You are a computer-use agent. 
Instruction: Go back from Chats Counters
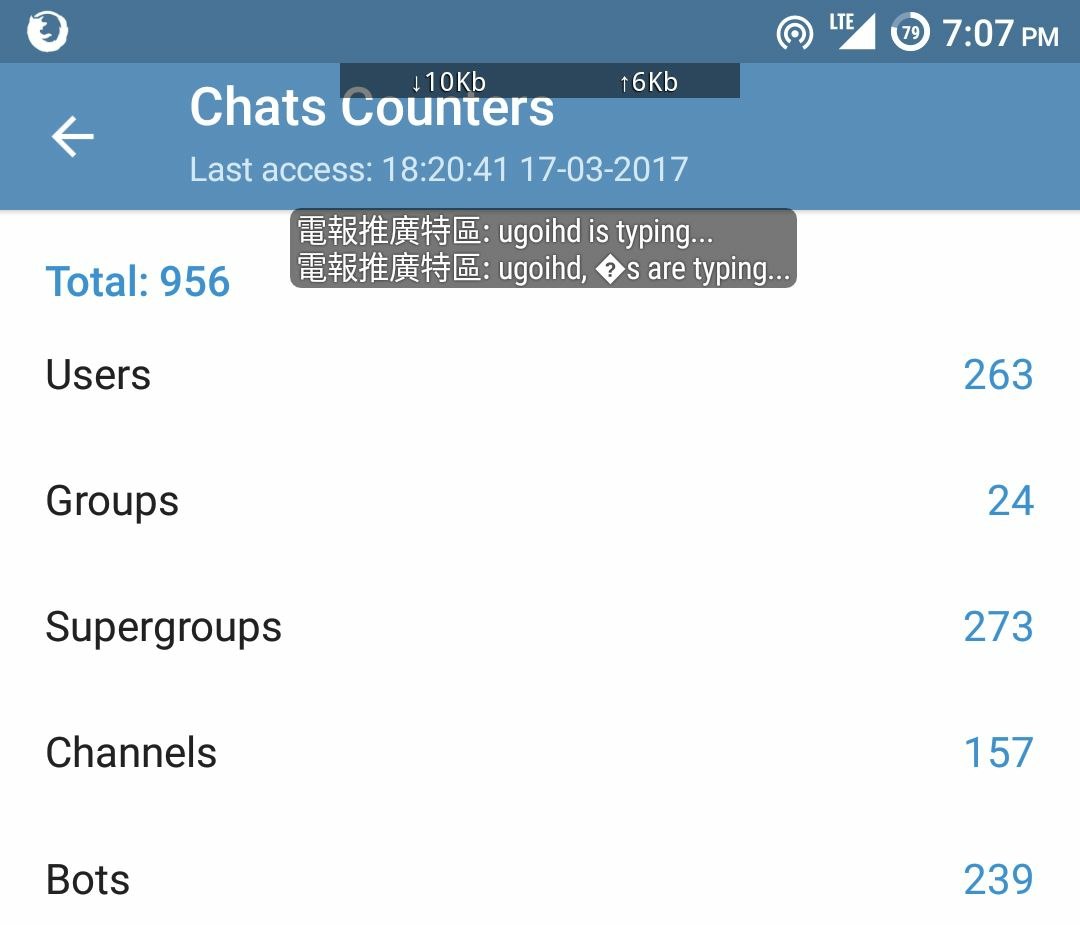pyautogui.click(x=72, y=137)
